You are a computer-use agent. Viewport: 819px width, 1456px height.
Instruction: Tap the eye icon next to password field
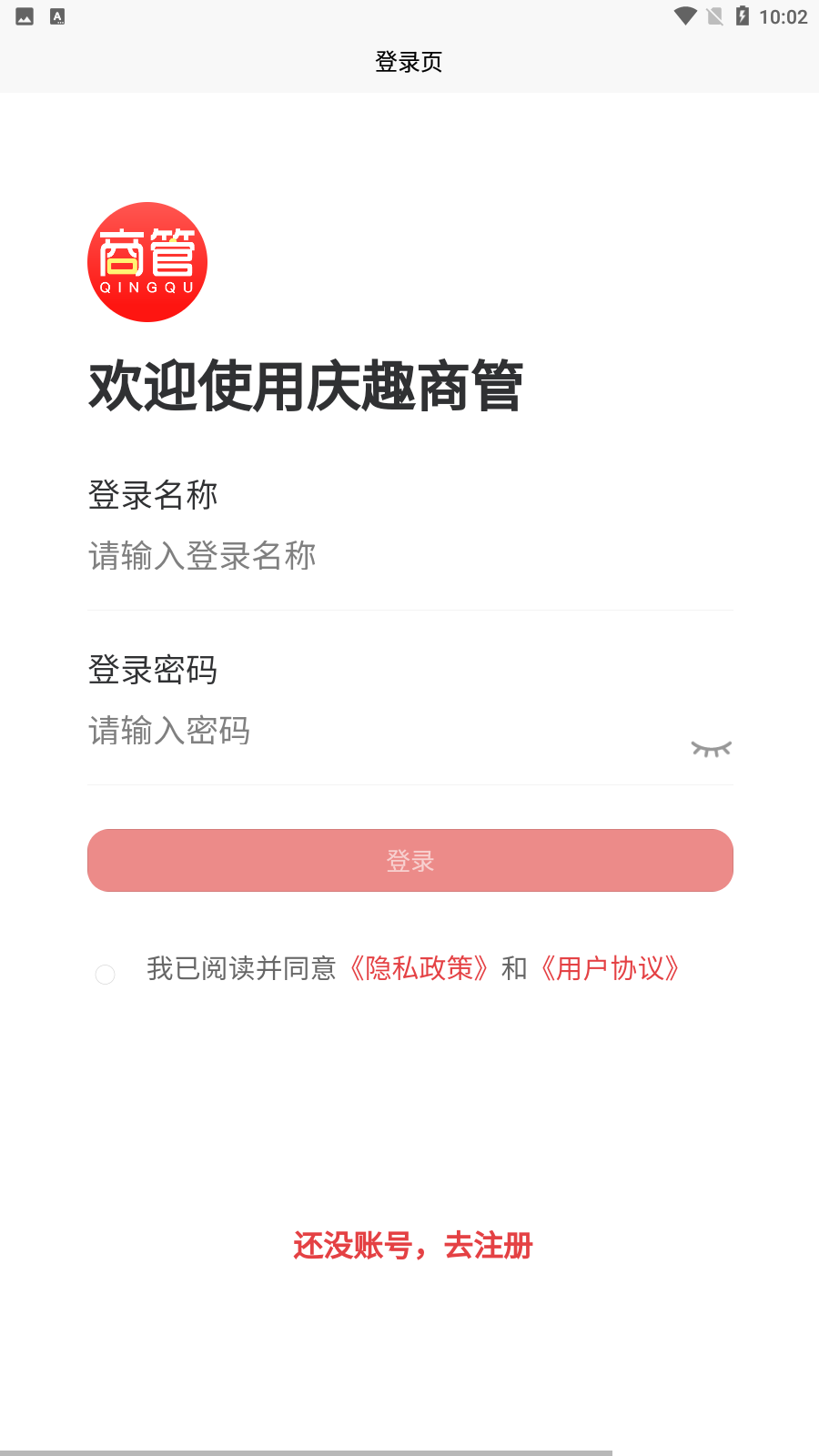click(713, 748)
